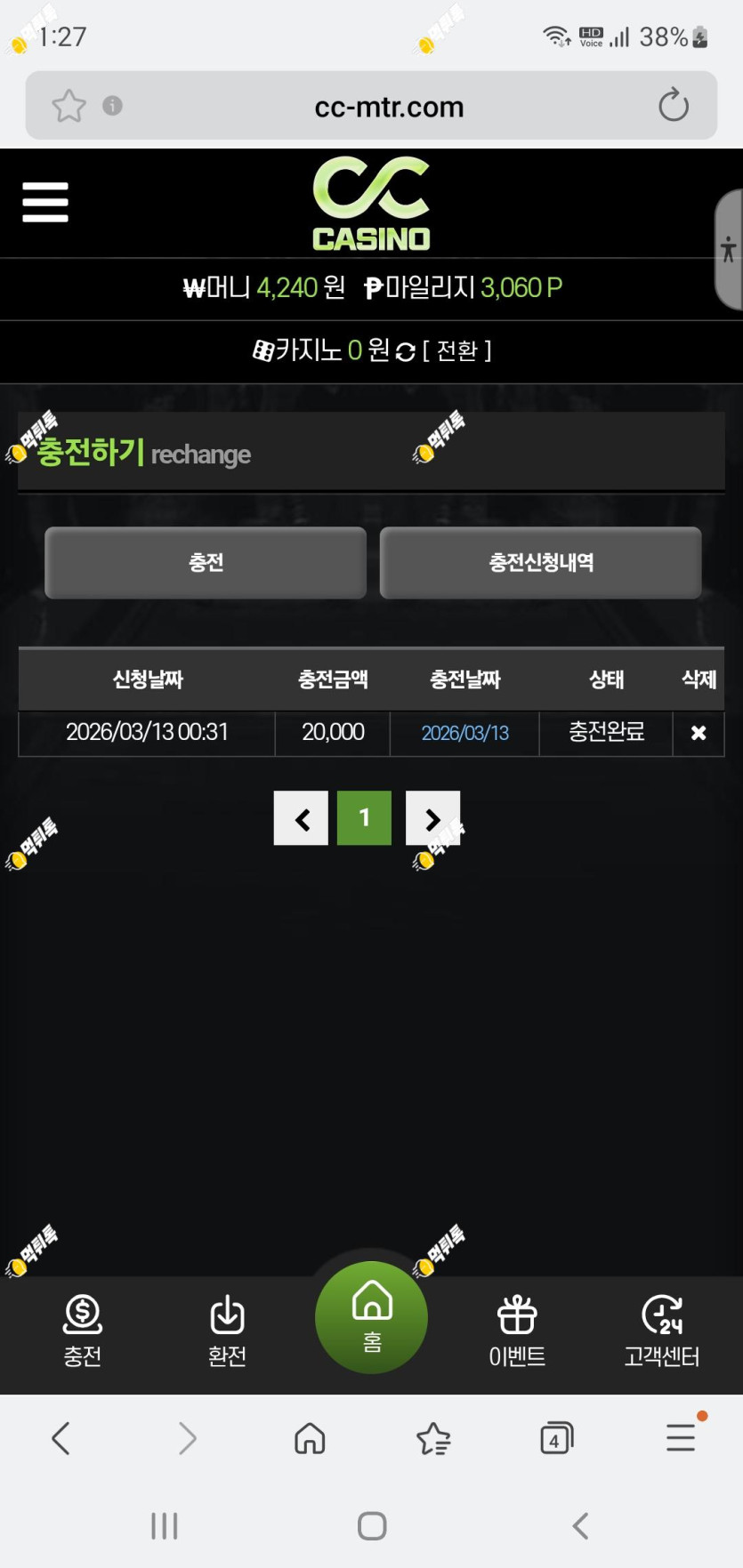Open the 충전 button

[206, 562]
